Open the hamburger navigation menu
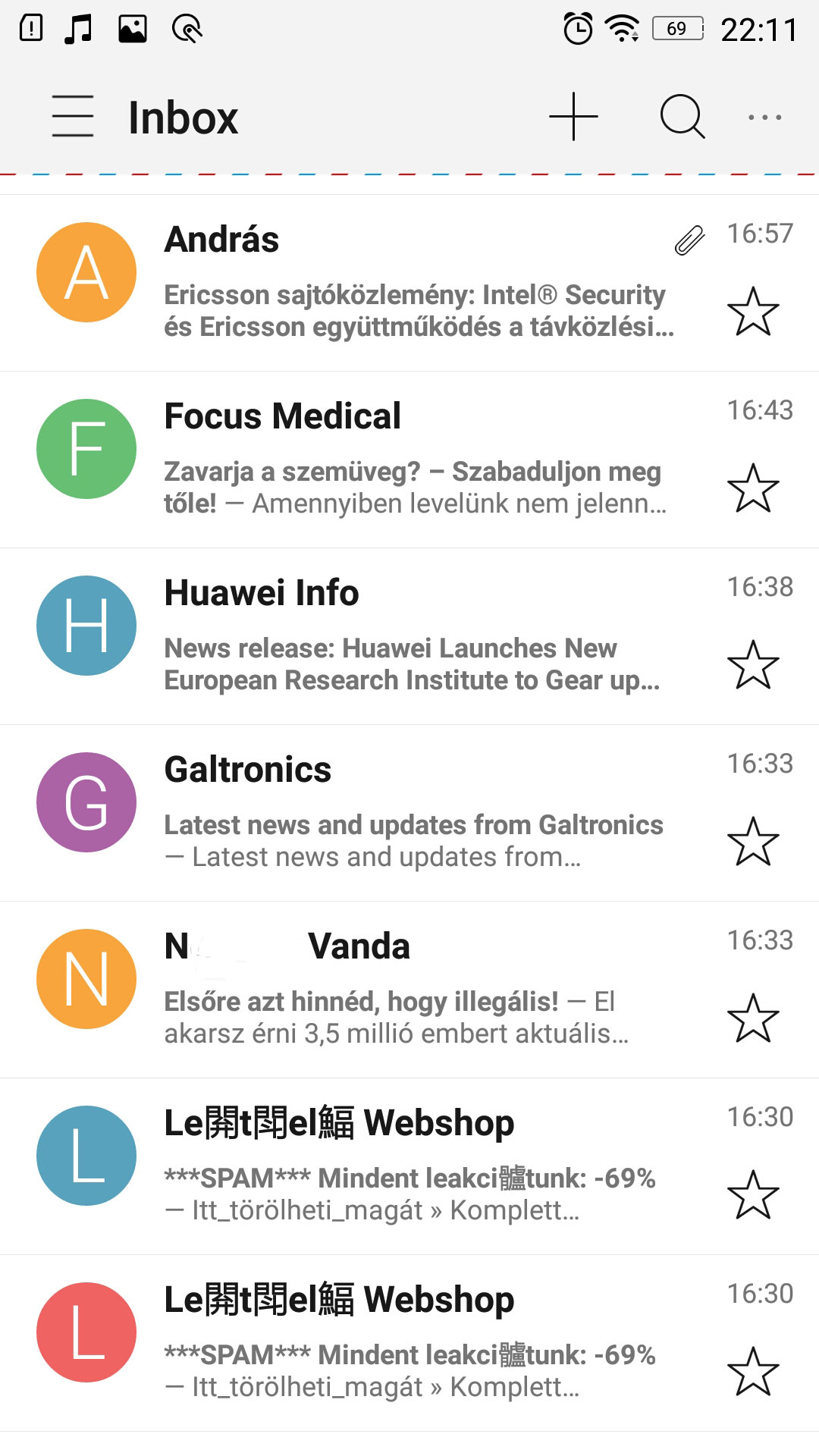 pos(73,116)
